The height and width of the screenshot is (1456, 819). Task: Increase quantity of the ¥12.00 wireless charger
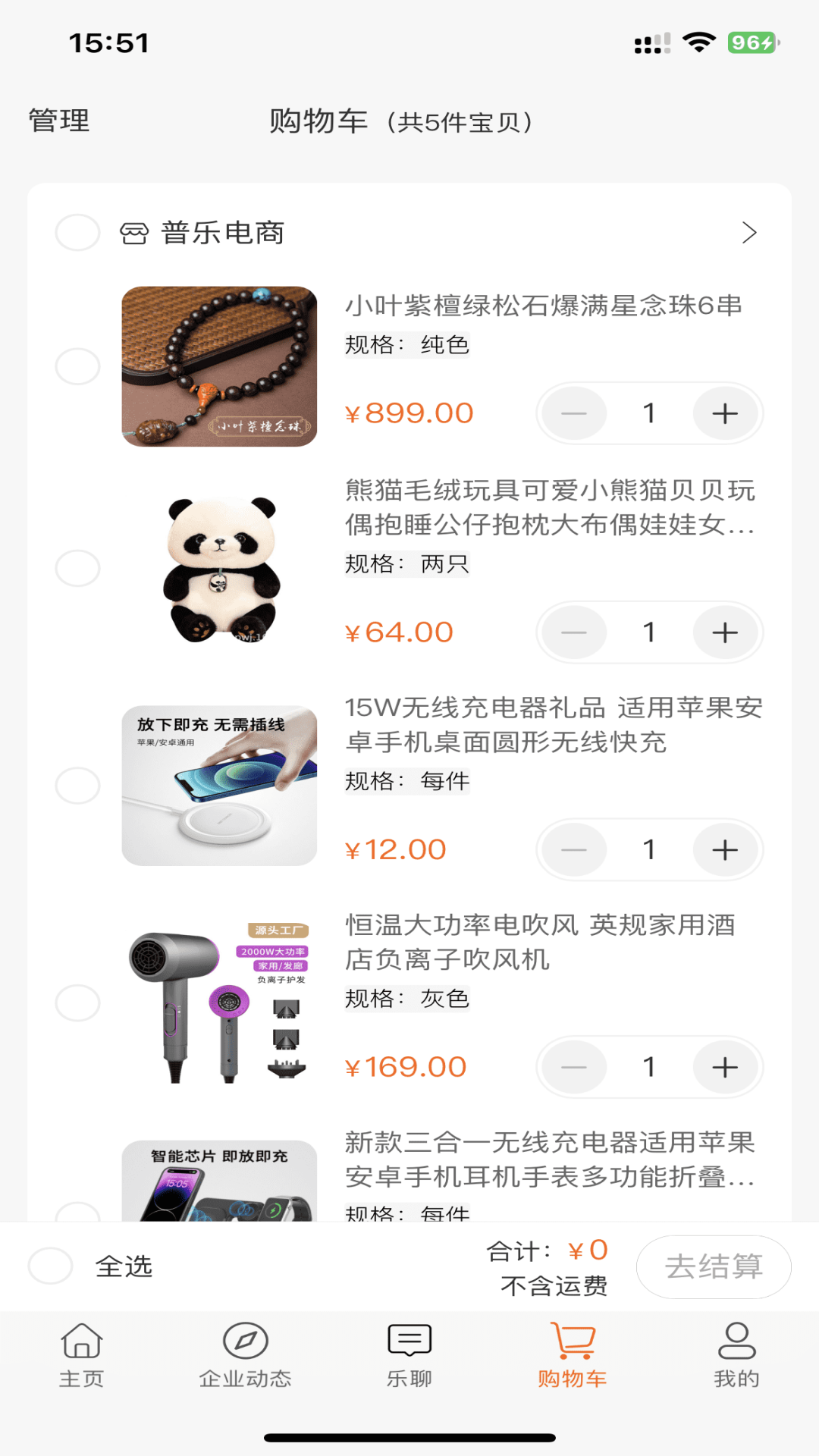tap(725, 850)
